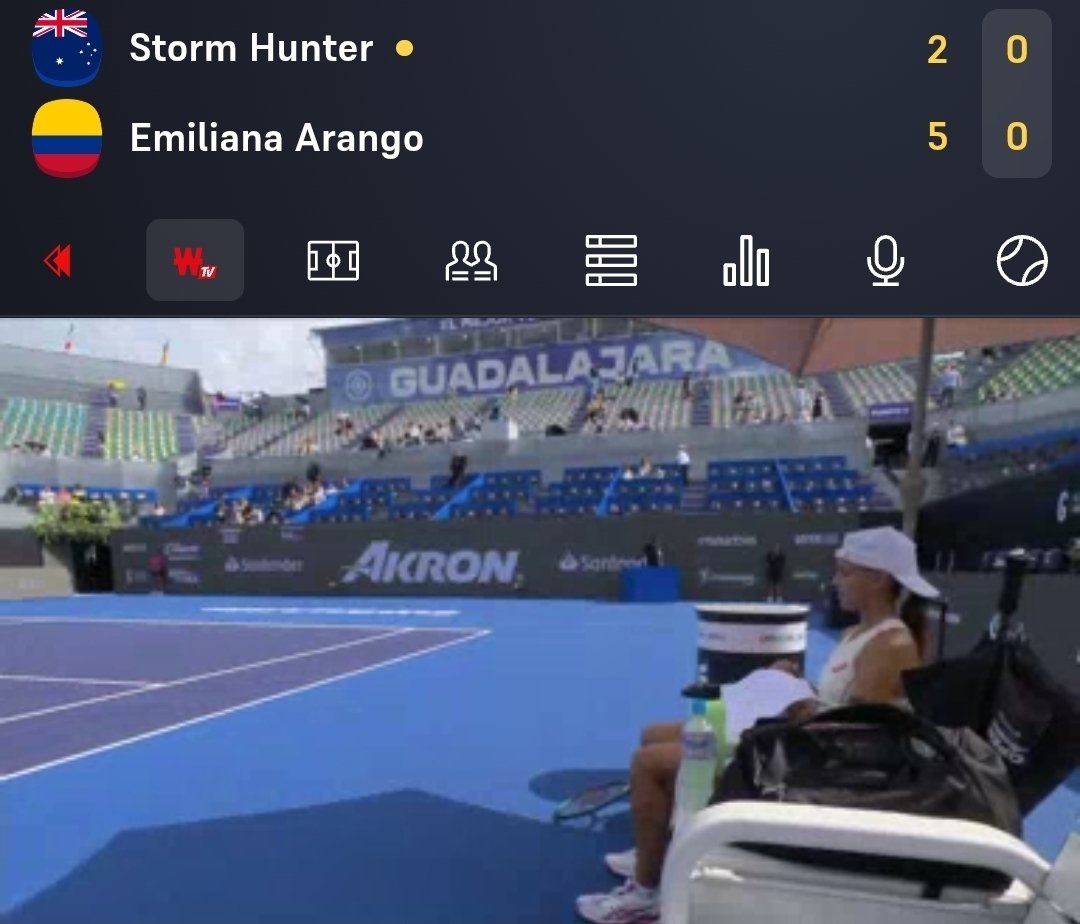Select the tennis ball tab
The width and height of the screenshot is (1080, 924).
coord(1022,261)
